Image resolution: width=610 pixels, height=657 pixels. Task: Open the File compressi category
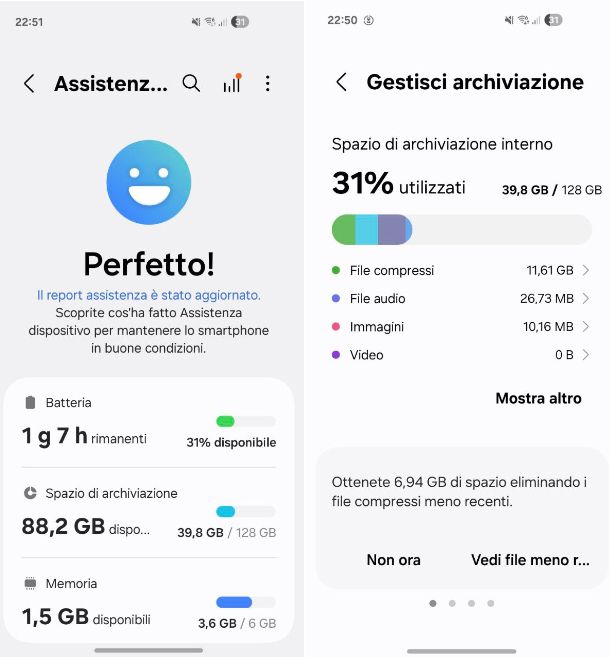[x=460, y=270]
